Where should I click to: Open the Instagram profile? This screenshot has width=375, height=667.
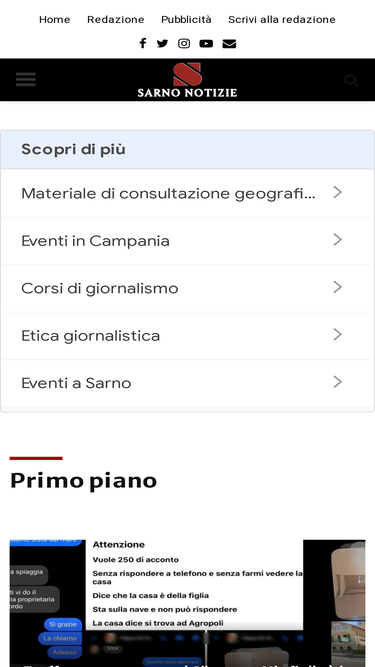tap(184, 43)
